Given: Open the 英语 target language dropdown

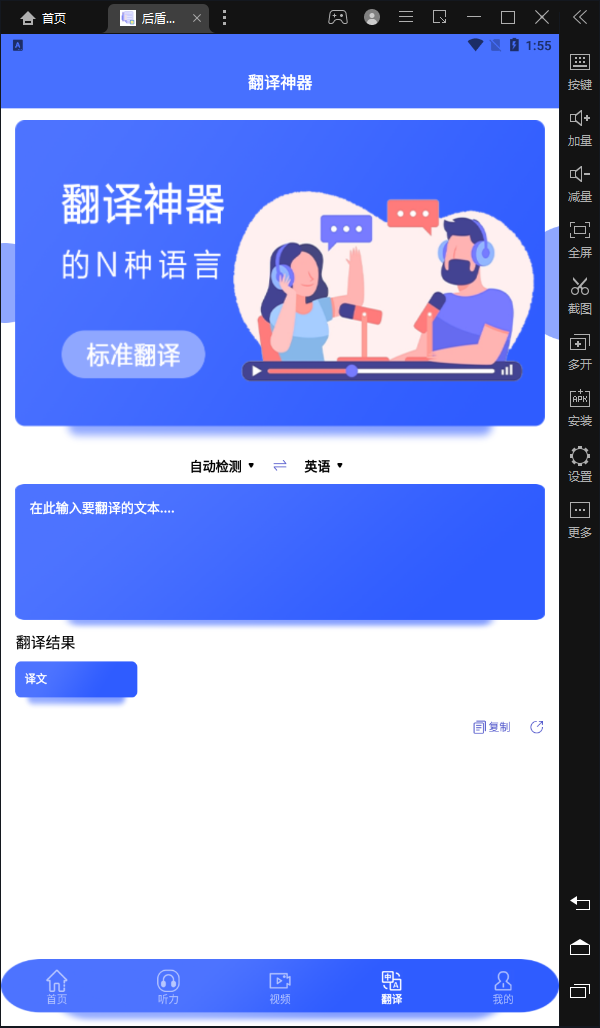Looking at the screenshot, I should tap(324, 466).
